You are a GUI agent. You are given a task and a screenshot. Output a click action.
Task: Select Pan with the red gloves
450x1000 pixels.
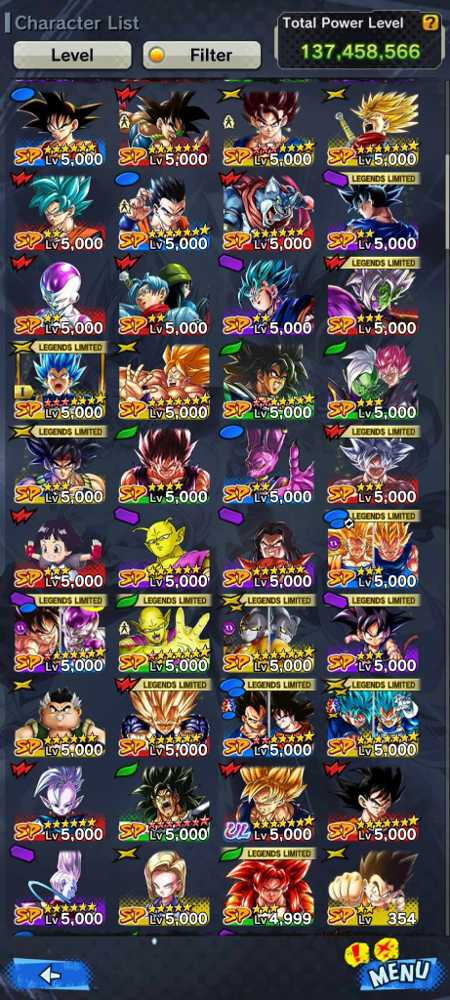click(59, 550)
